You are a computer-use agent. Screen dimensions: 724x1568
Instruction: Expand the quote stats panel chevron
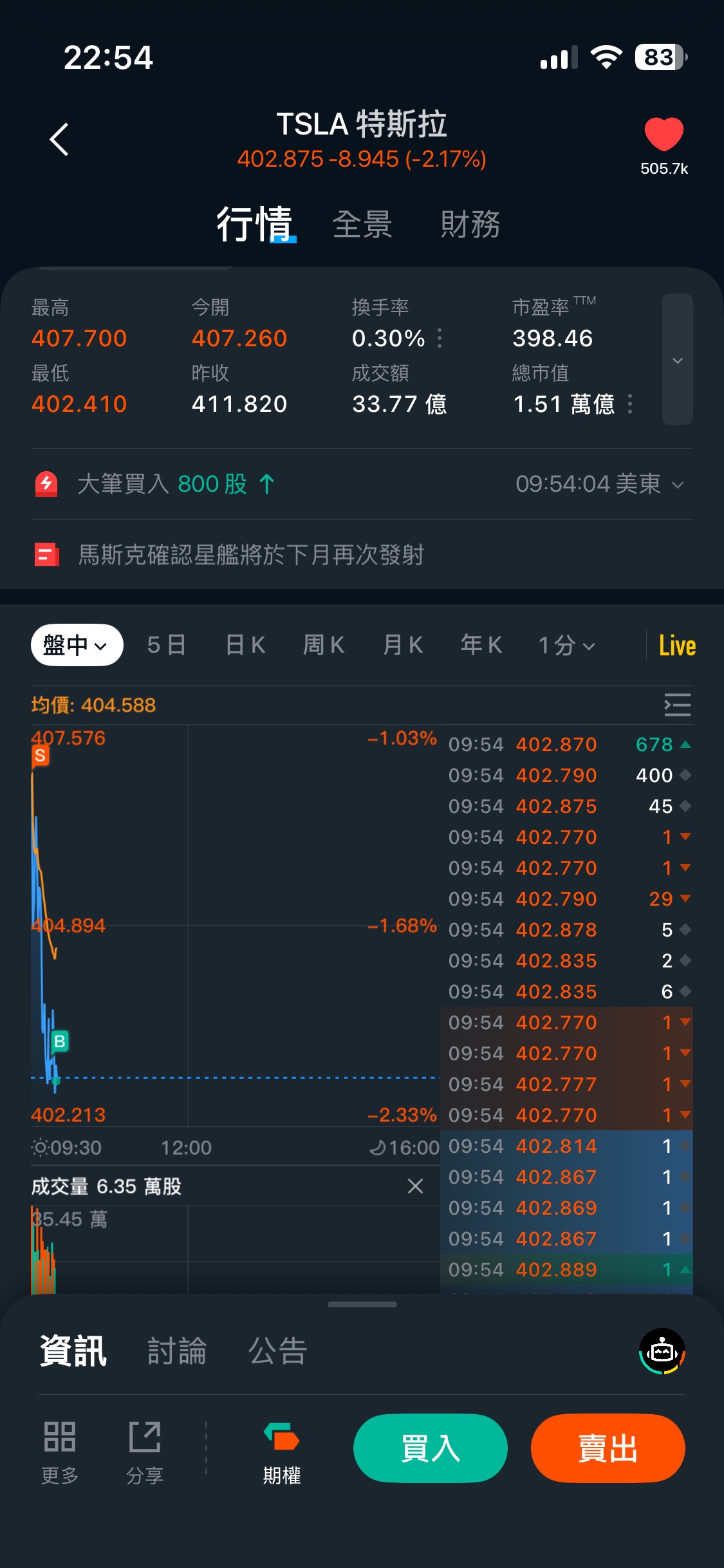[677, 360]
